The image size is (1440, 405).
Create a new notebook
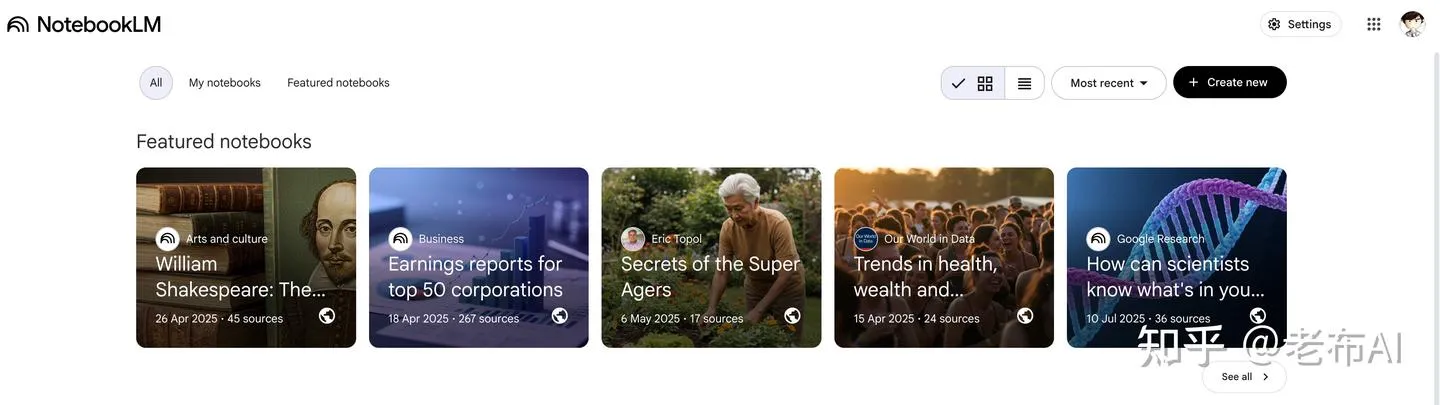tap(1230, 83)
